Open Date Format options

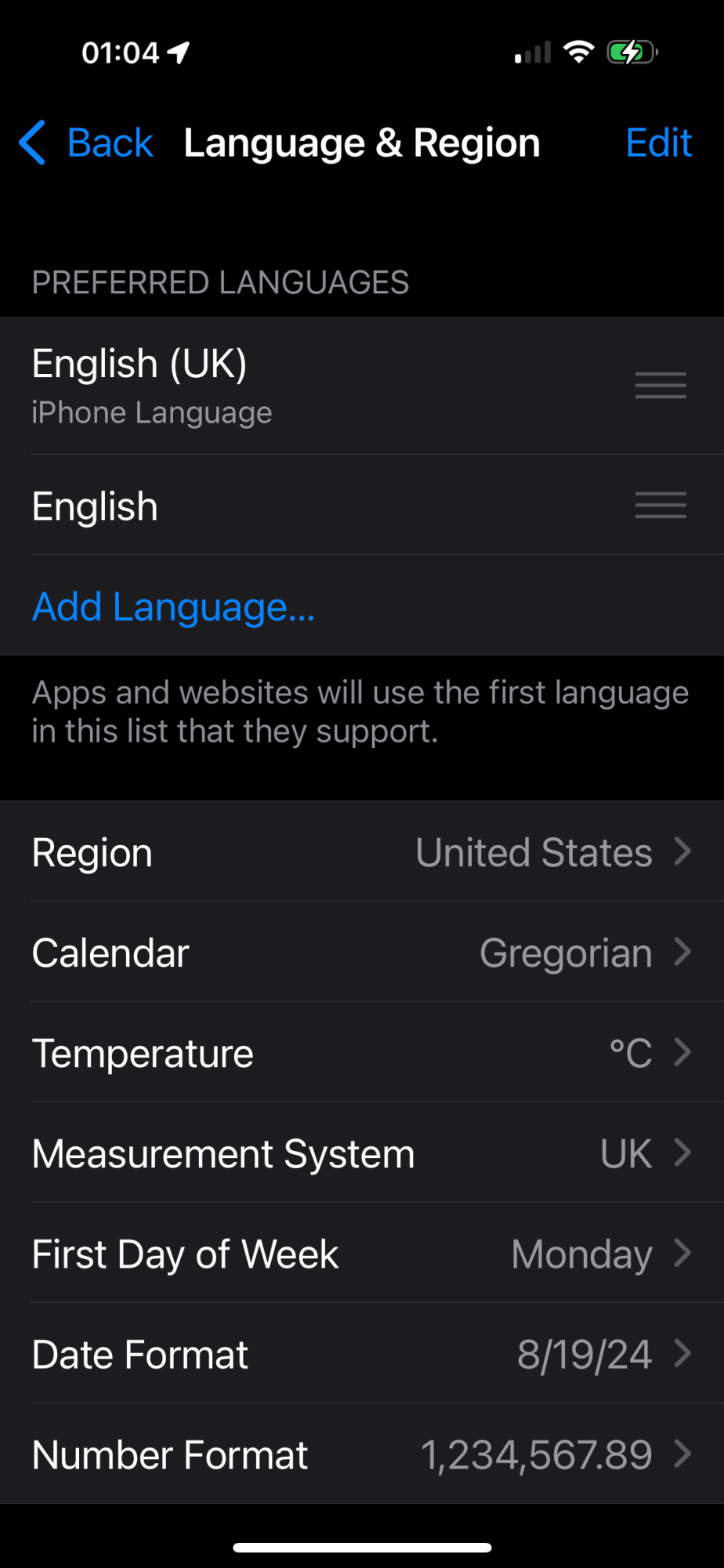pyautogui.click(x=362, y=1354)
